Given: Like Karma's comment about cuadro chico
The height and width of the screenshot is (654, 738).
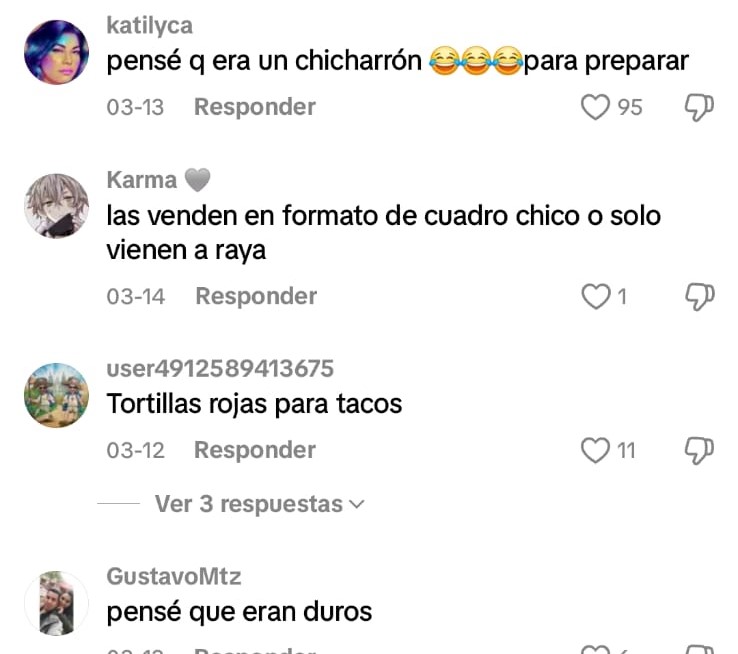Looking at the screenshot, I should click(x=596, y=296).
